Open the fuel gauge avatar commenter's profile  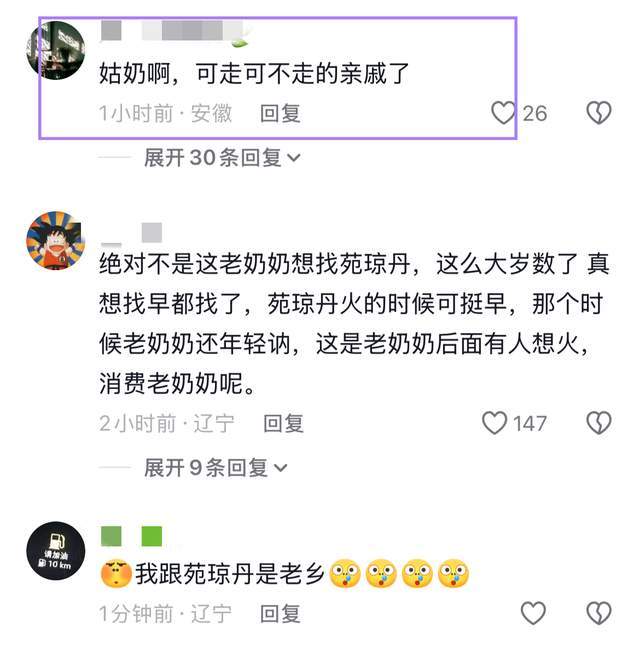[55, 551]
